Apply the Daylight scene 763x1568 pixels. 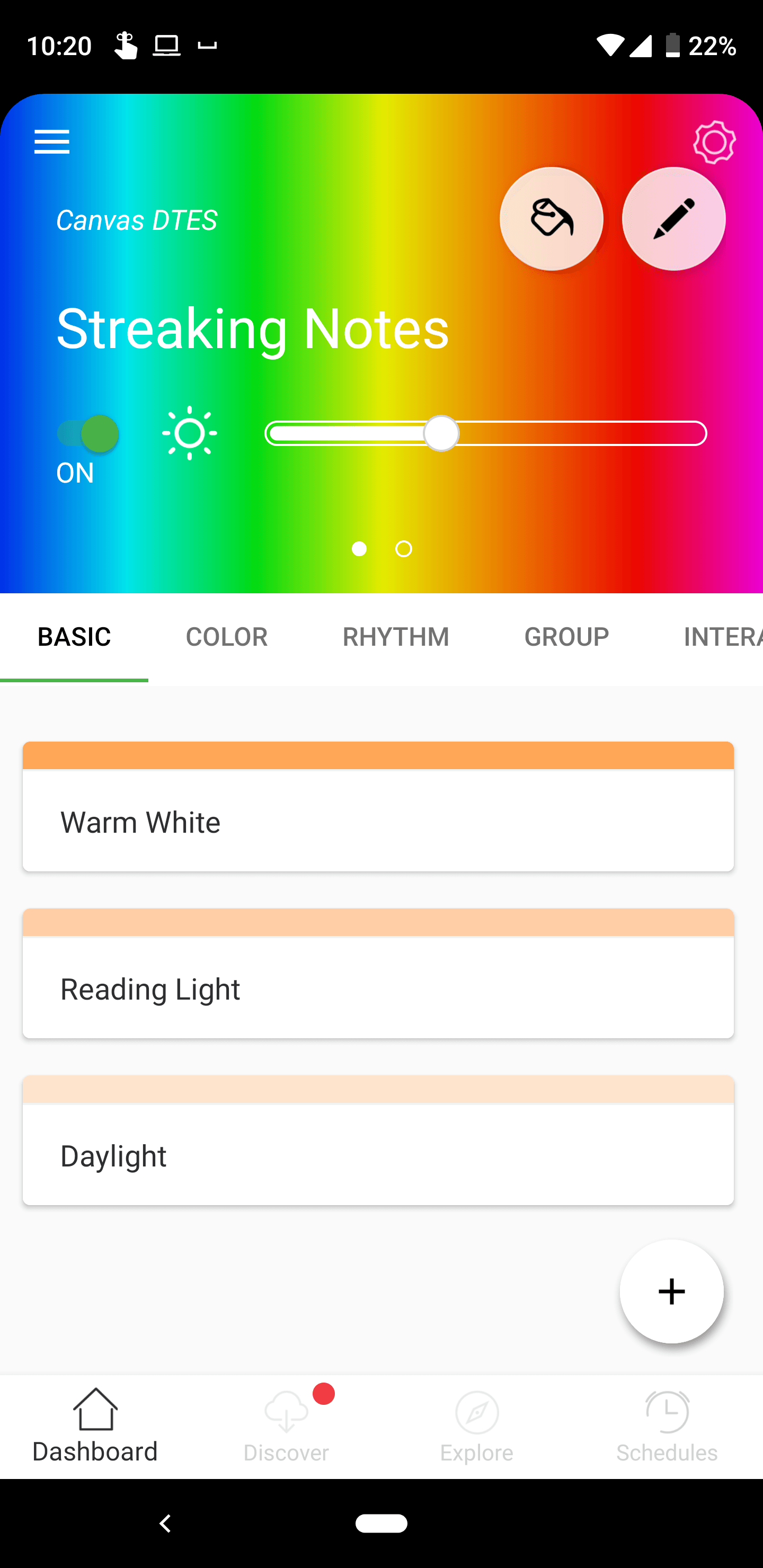click(x=378, y=1154)
